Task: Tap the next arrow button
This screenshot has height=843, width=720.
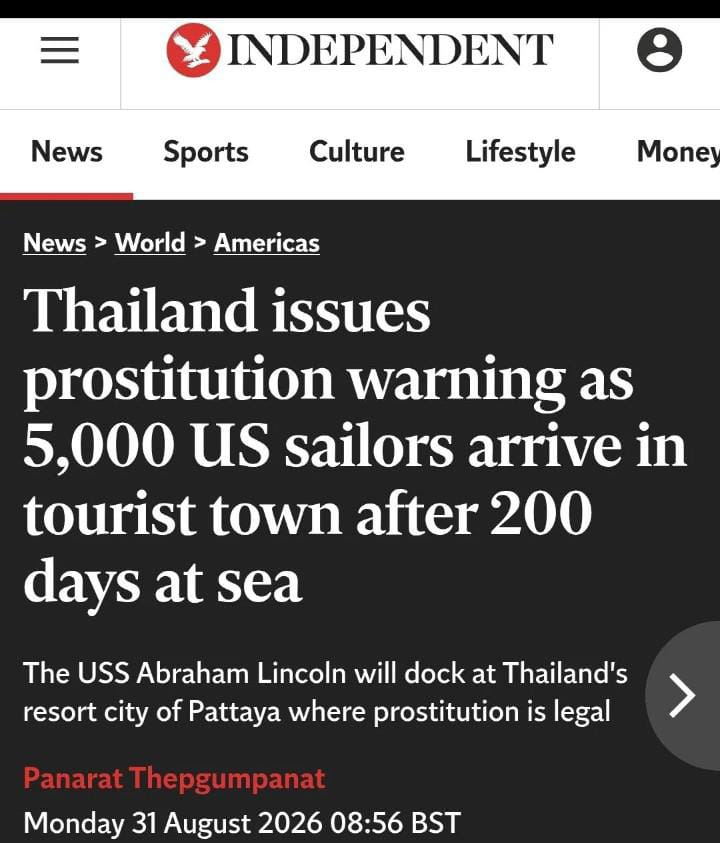Action: tap(683, 696)
